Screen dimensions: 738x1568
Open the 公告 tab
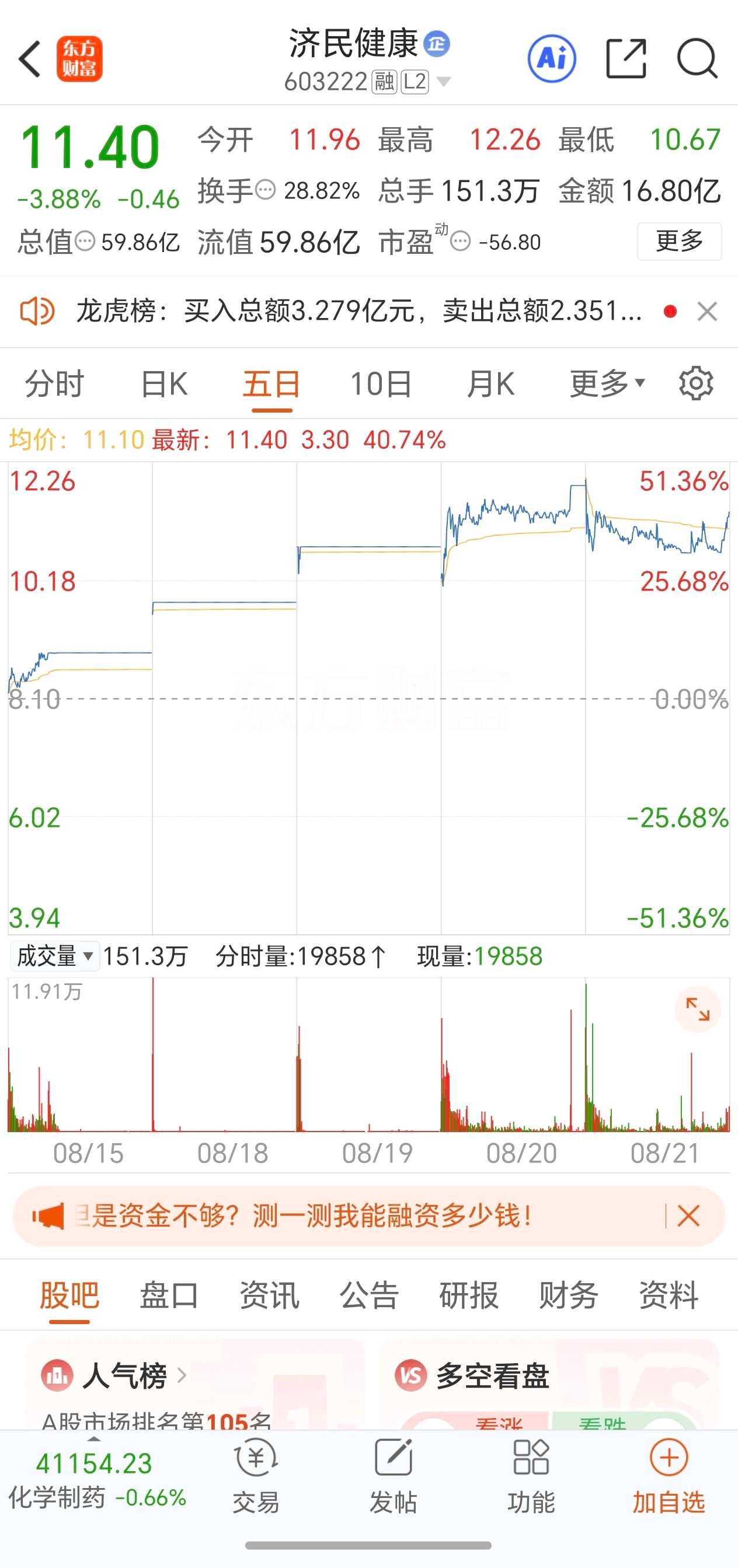pos(369,1295)
